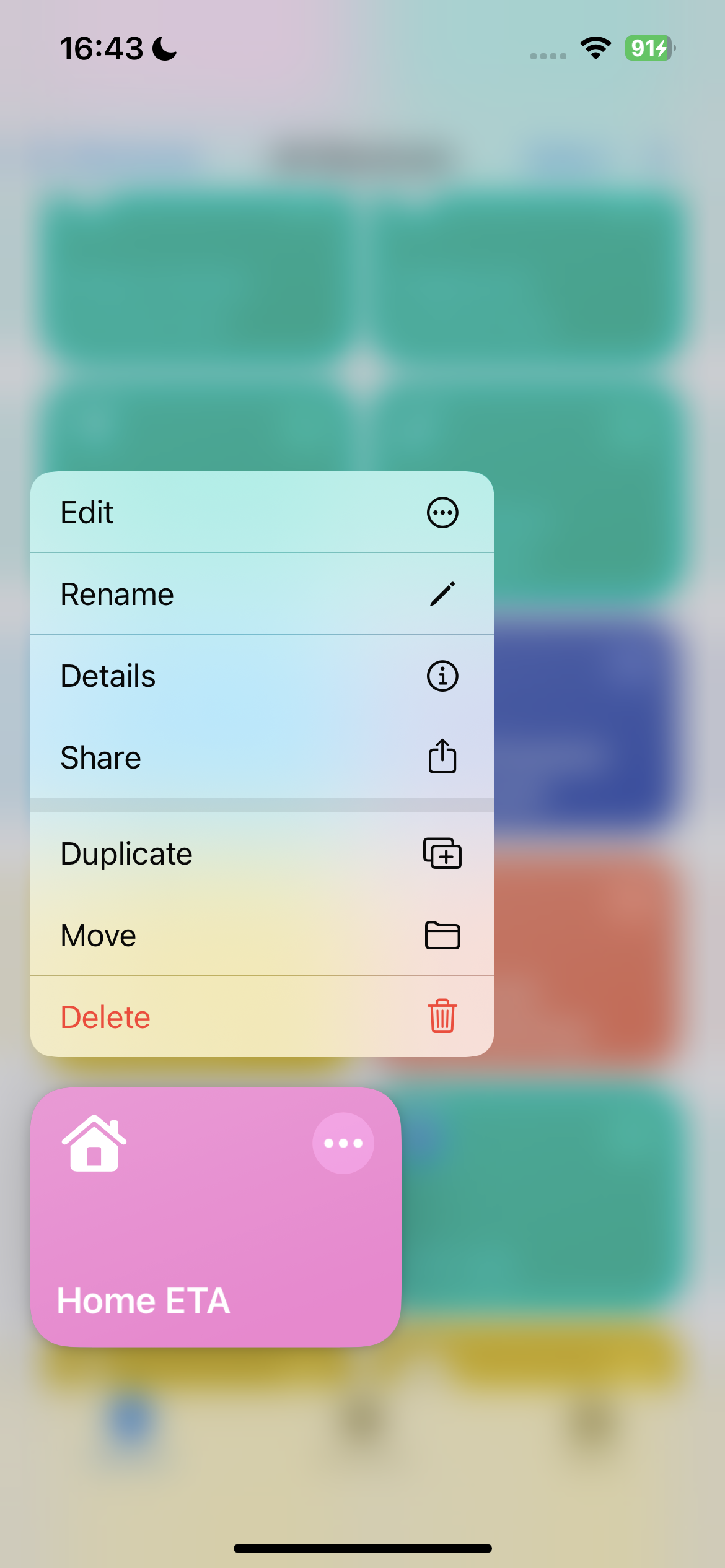
Task: Select Rename to change the shortcut name
Action: tap(261, 595)
